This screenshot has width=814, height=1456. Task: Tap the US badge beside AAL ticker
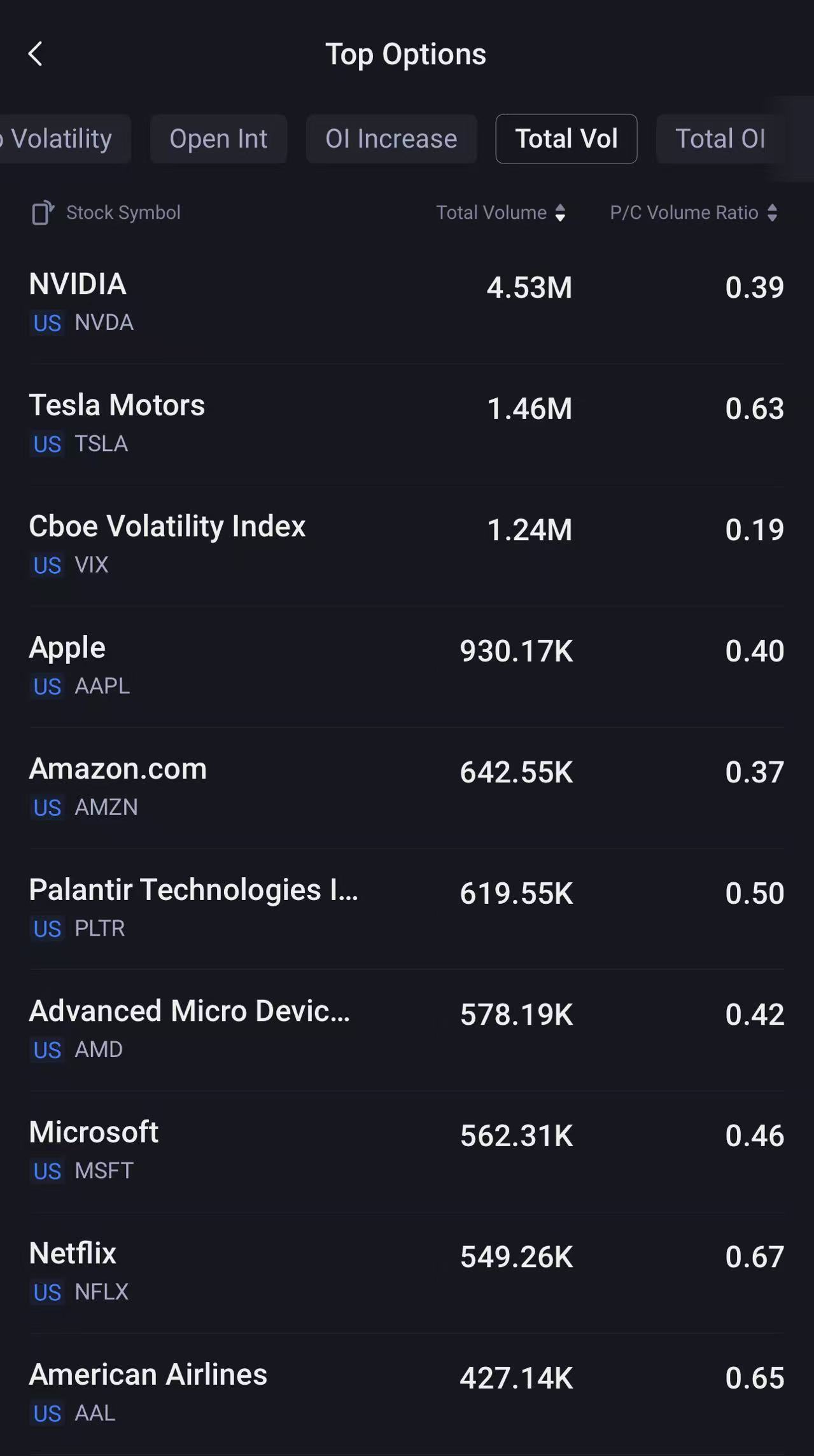[x=46, y=1413]
